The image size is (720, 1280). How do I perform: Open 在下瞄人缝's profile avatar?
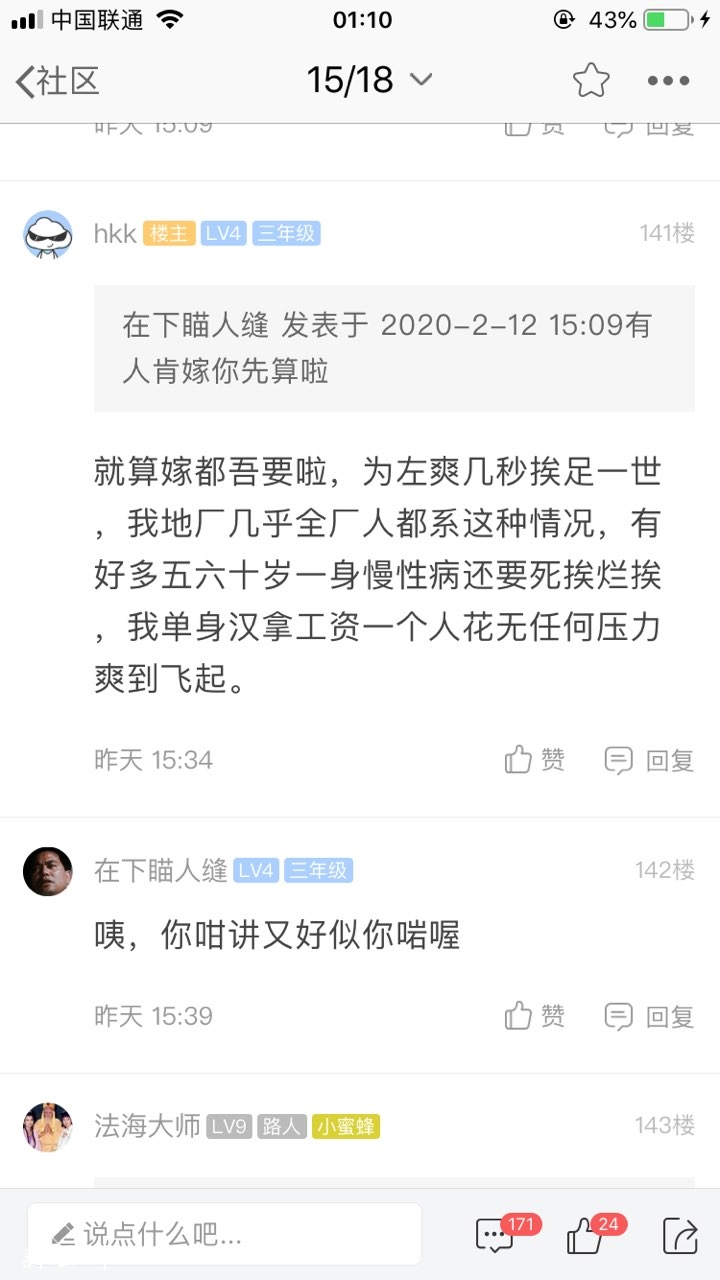tap(48, 871)
